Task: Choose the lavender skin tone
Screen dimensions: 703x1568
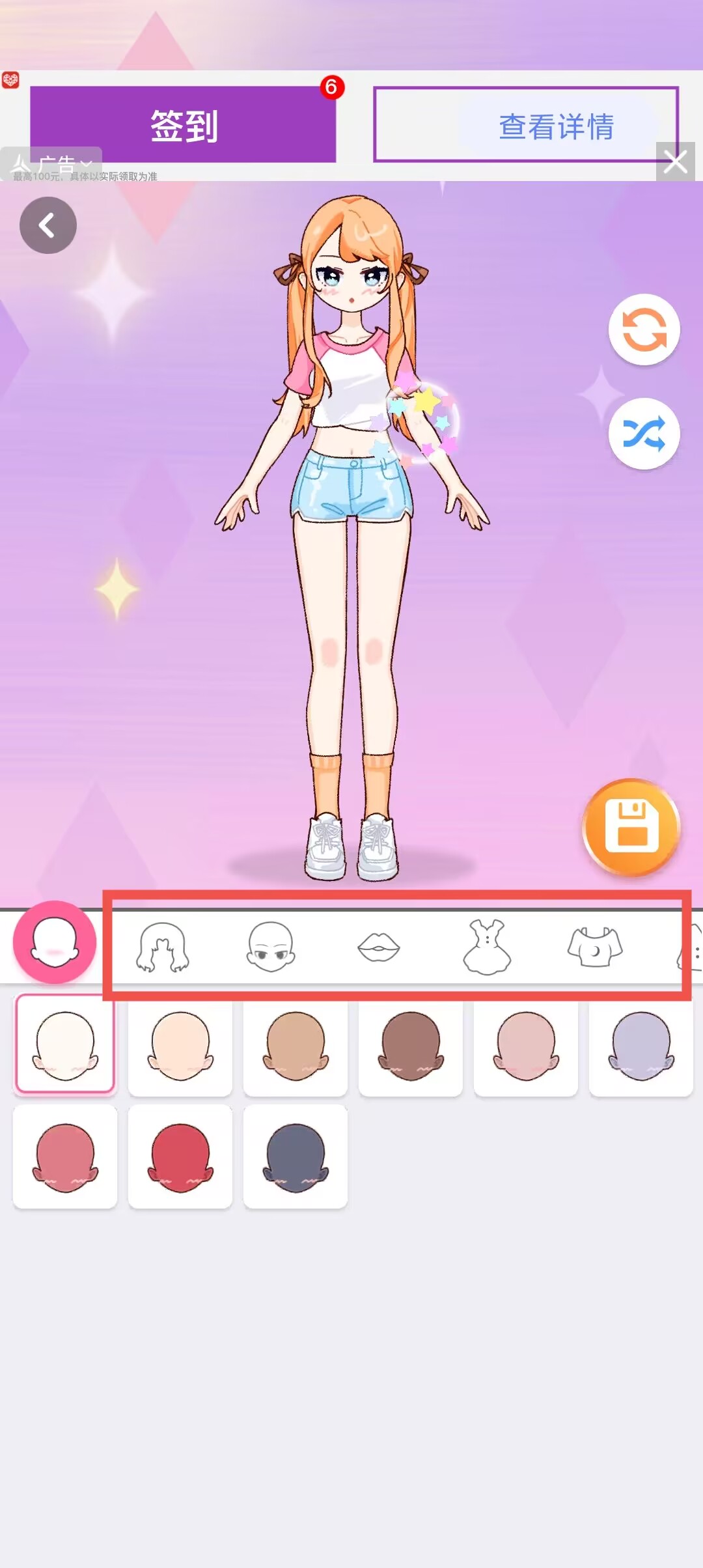Action: pos(641,1046)
